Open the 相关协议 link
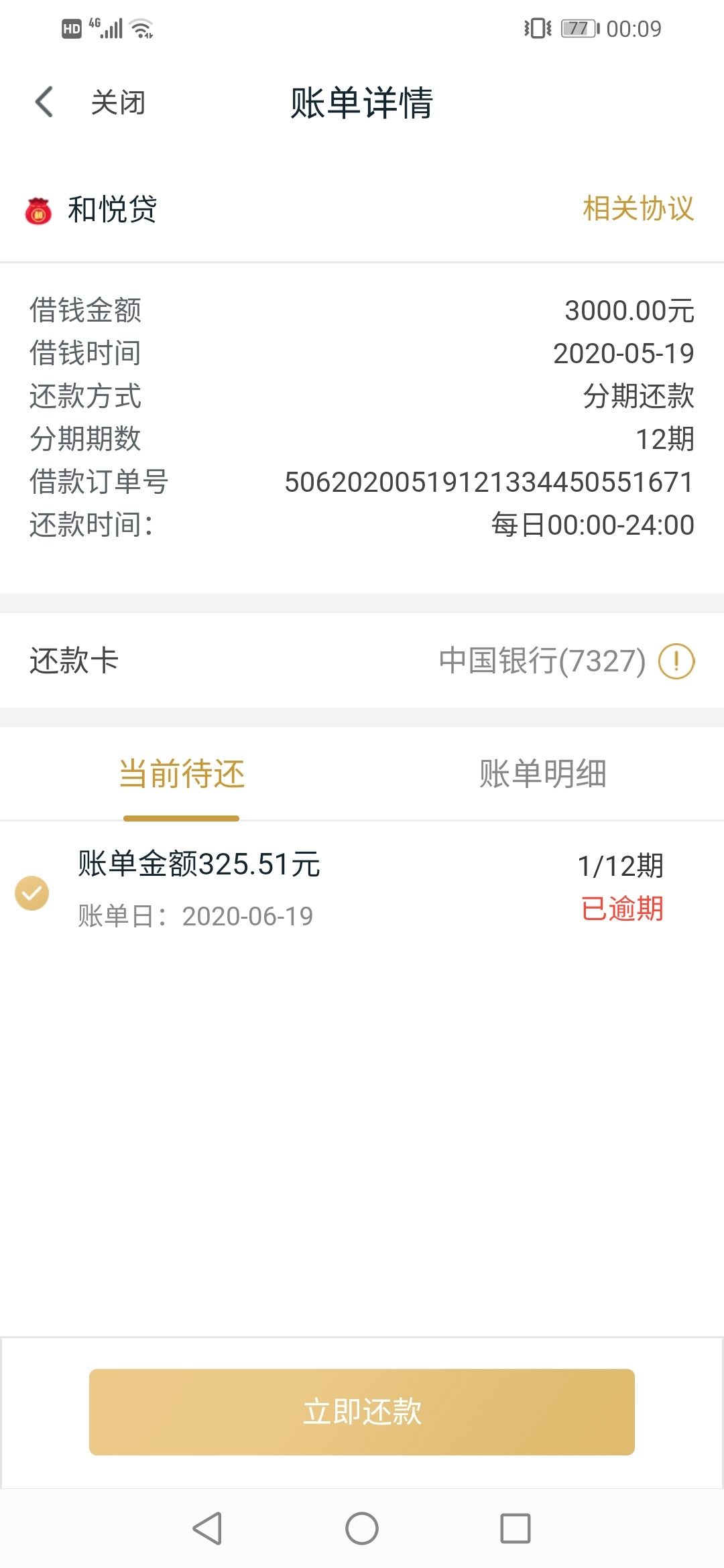 [x=638, y=208]
